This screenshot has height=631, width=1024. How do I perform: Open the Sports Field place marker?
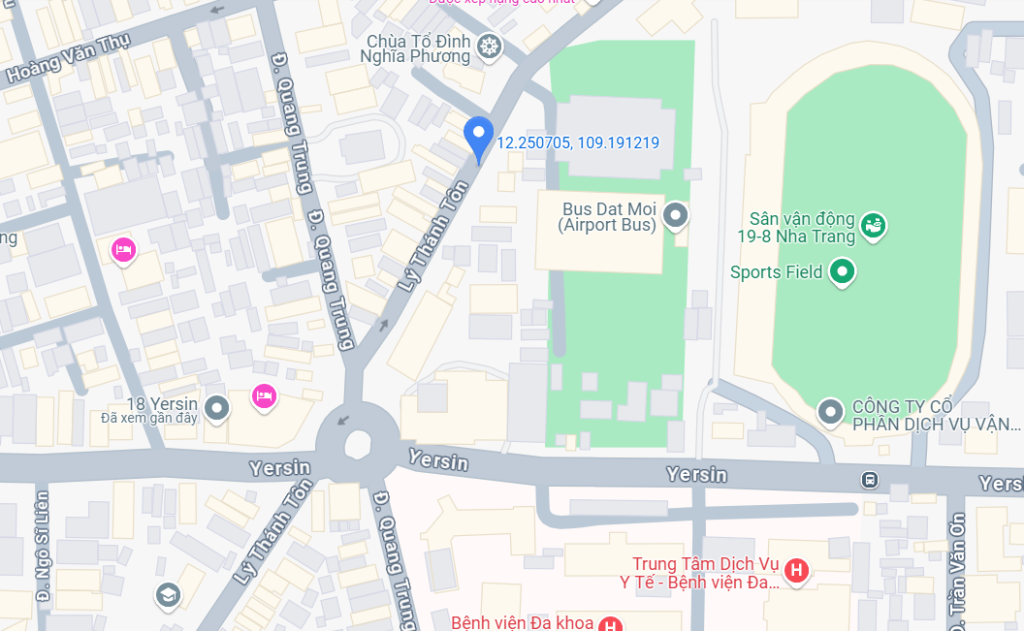point(842,271)
